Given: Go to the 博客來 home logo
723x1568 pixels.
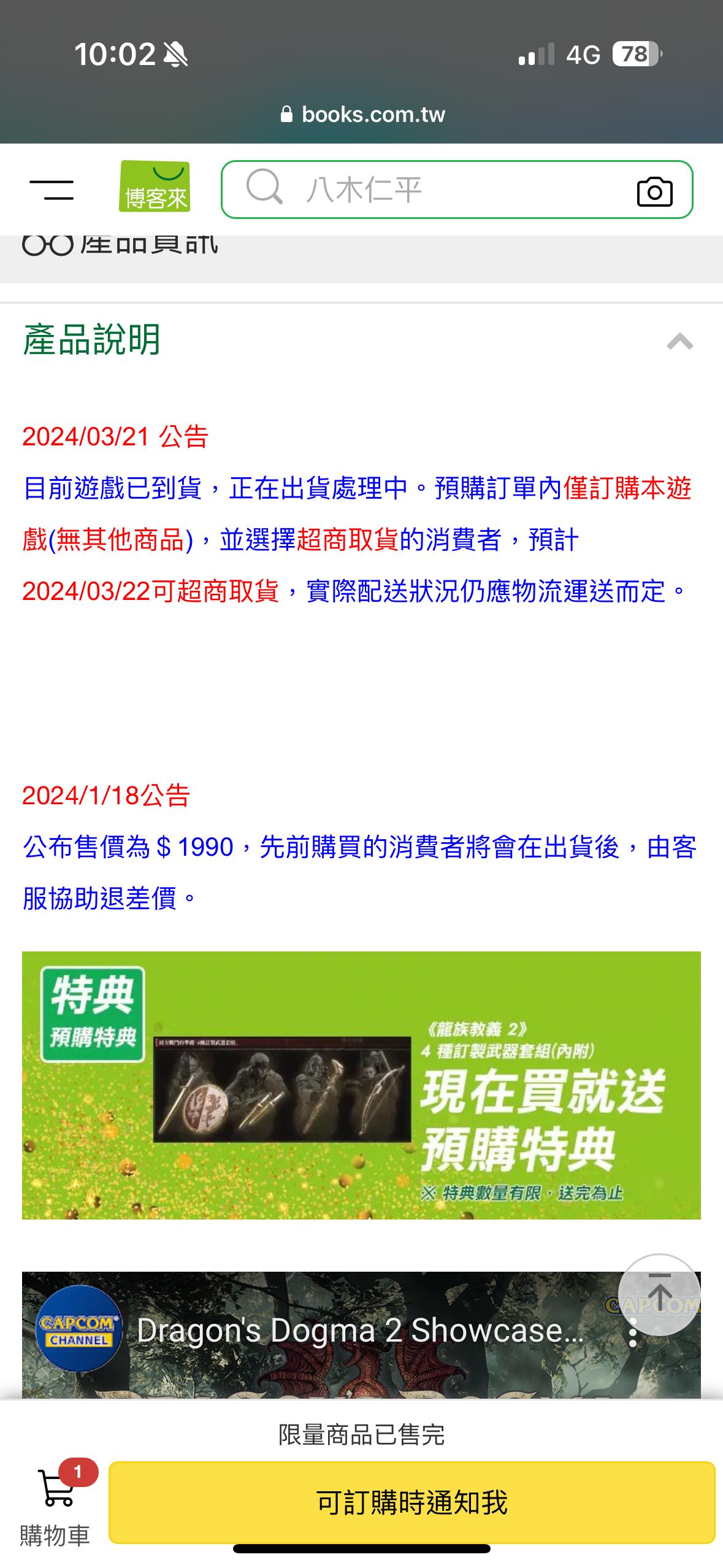Looking at the screenshot, I should (x=155, y=186).
